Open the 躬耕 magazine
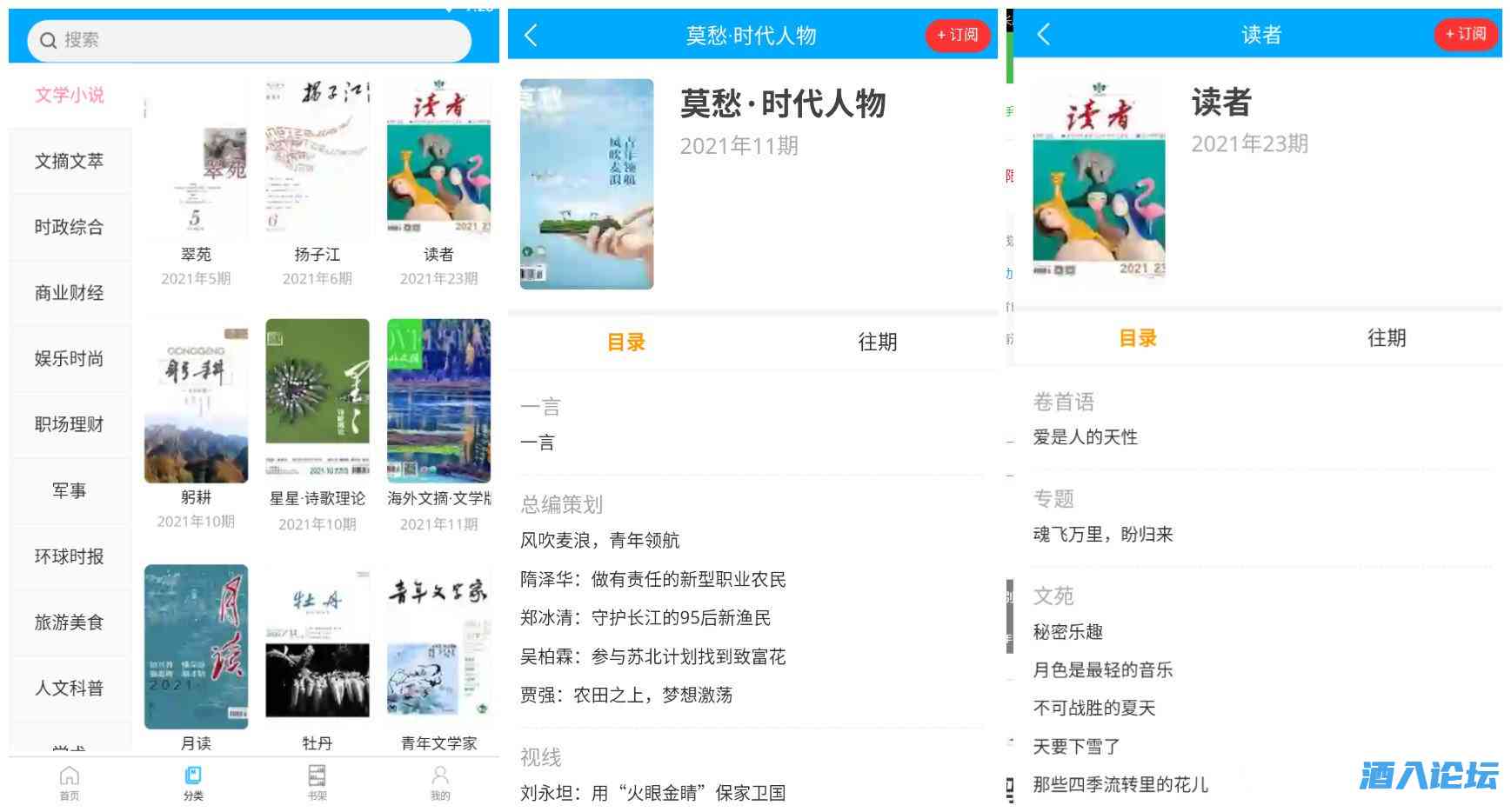The width and height of the screenshot is (1511, 812). tap(196, 401)
